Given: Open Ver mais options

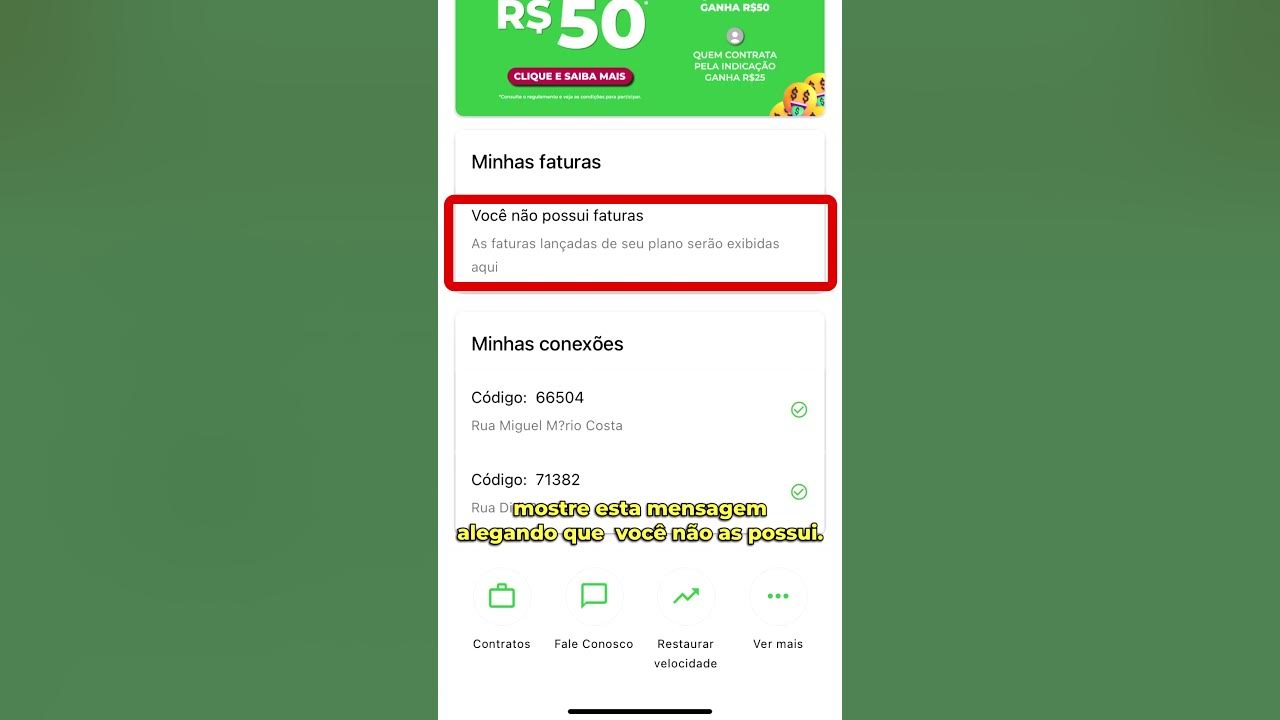Looking at the screenshot, I should [x=778, y=597].
